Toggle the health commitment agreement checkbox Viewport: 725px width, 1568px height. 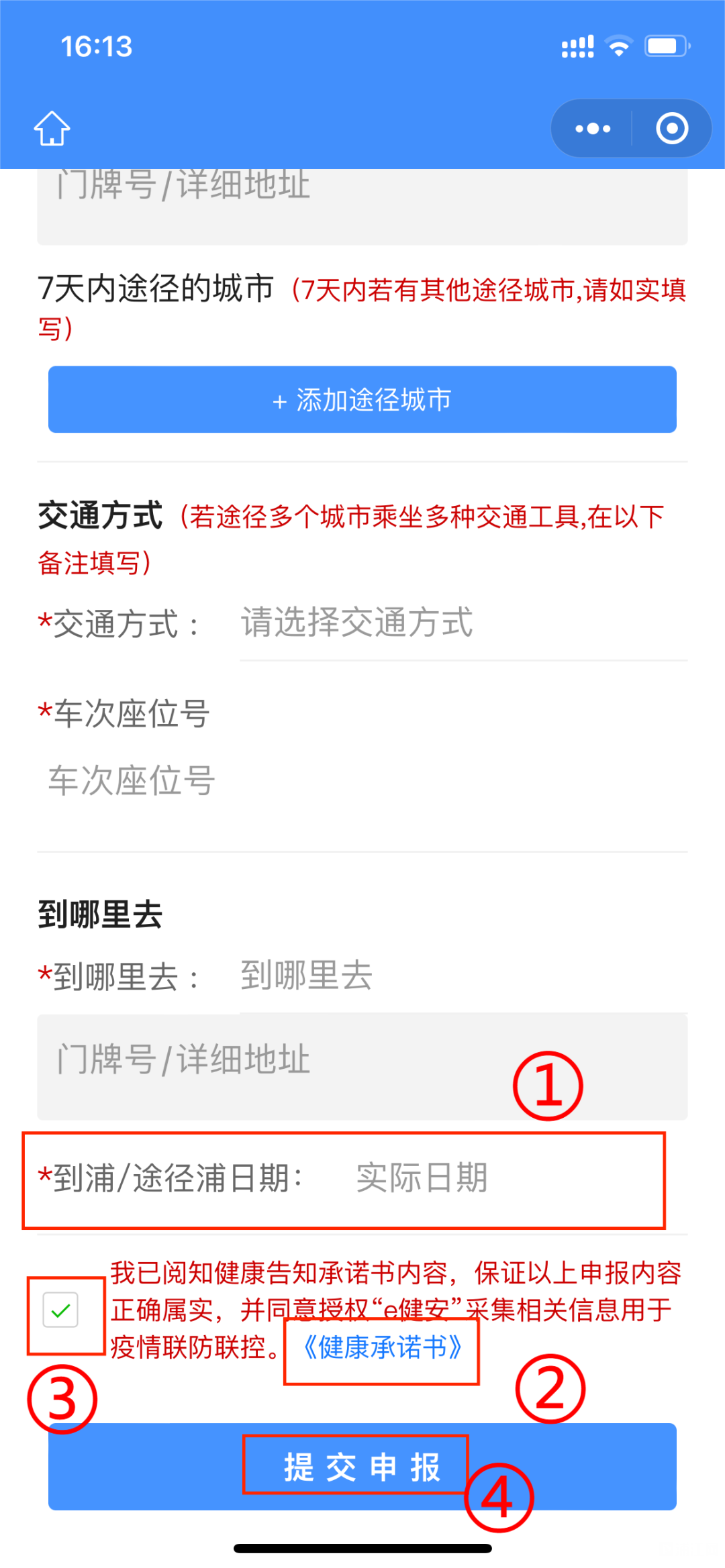[60, 1310]
